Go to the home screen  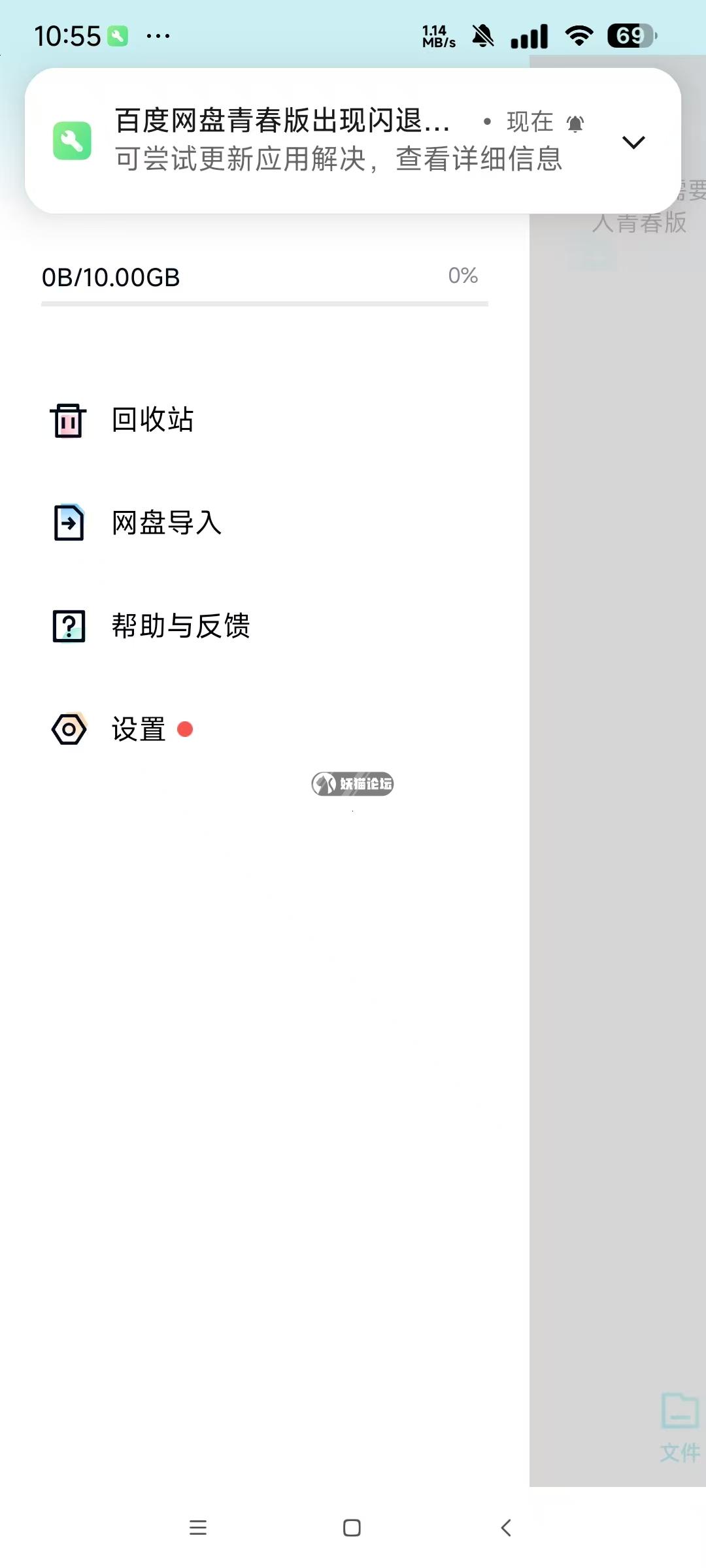[352, 1527]
